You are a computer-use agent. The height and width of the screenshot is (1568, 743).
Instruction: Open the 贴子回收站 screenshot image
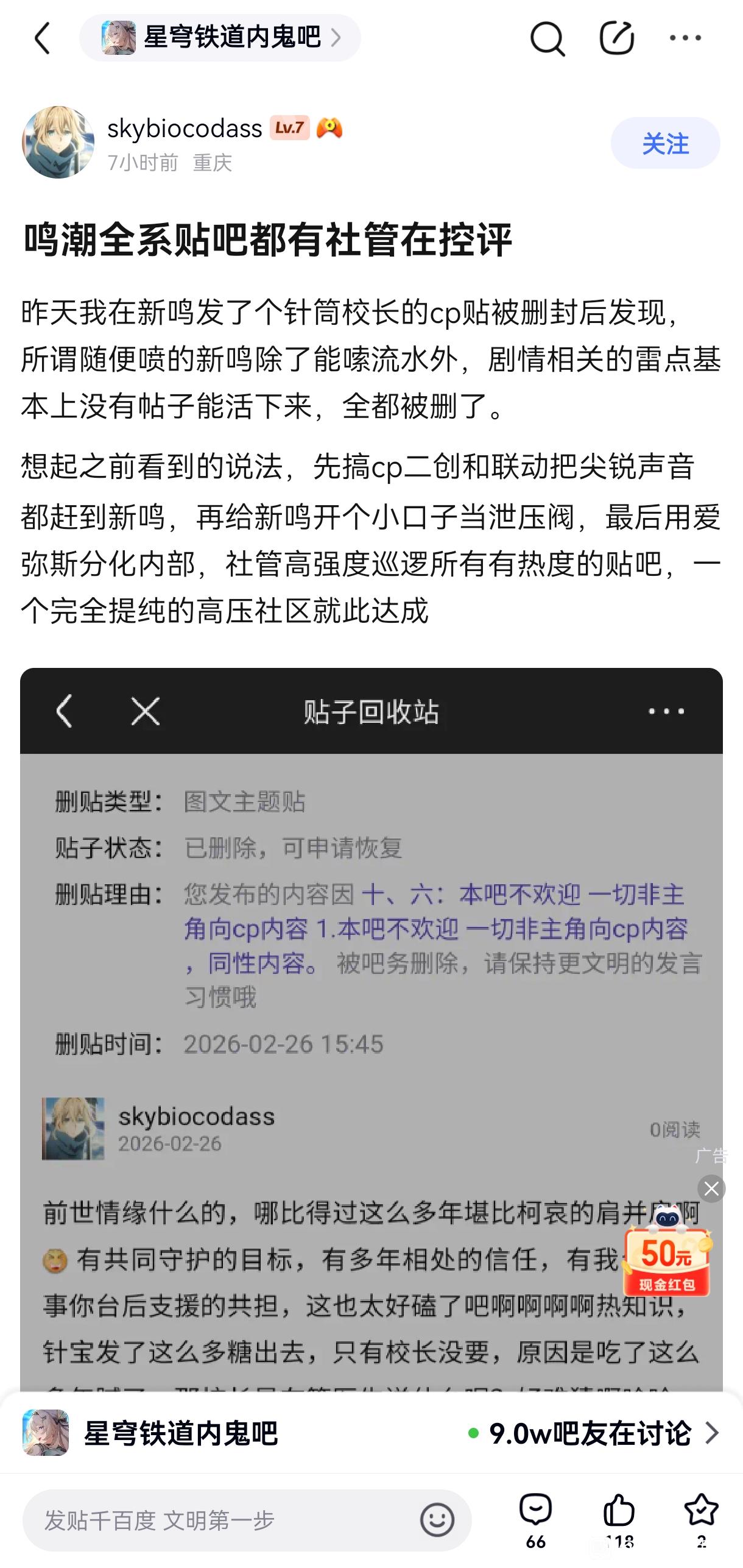[x=365, y=975]
